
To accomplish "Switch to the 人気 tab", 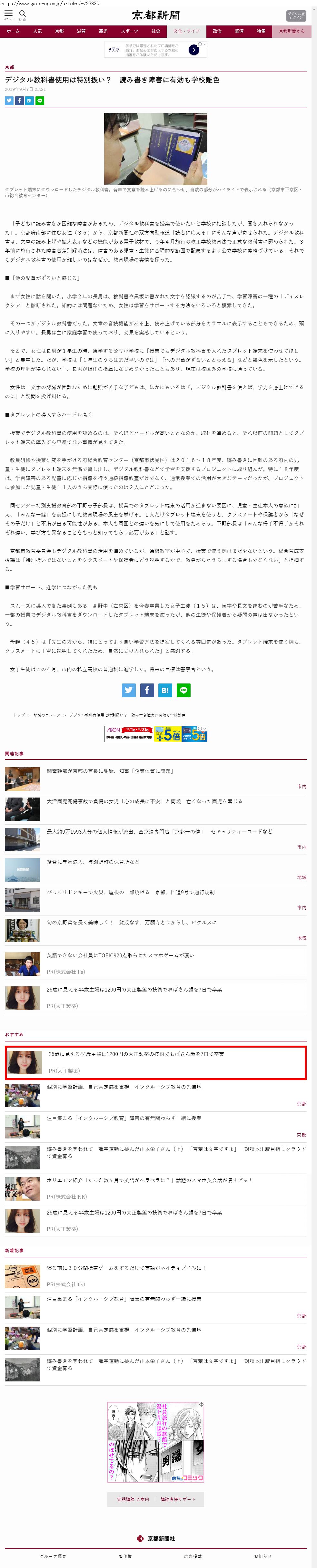I will pos(37,31).
